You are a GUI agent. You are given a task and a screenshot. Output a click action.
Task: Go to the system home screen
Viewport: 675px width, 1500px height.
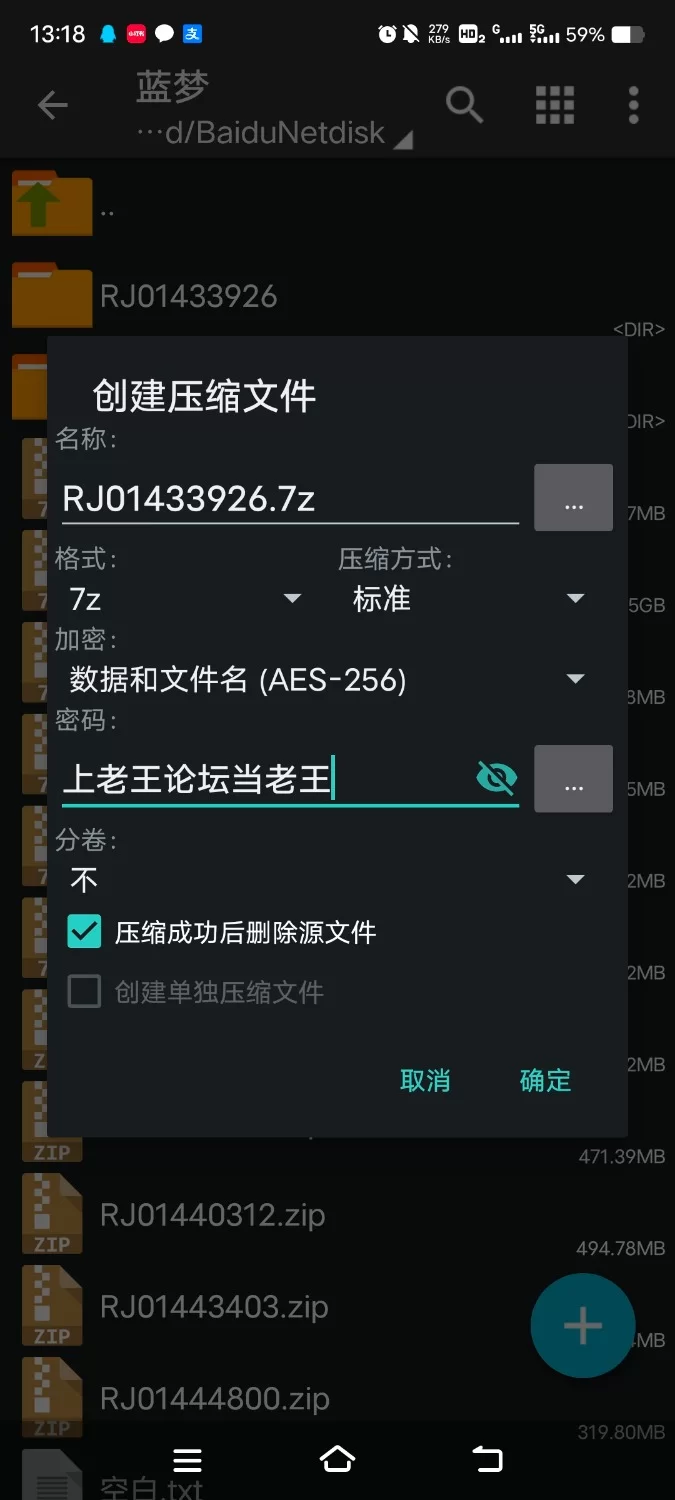(x=337, y=1460)
